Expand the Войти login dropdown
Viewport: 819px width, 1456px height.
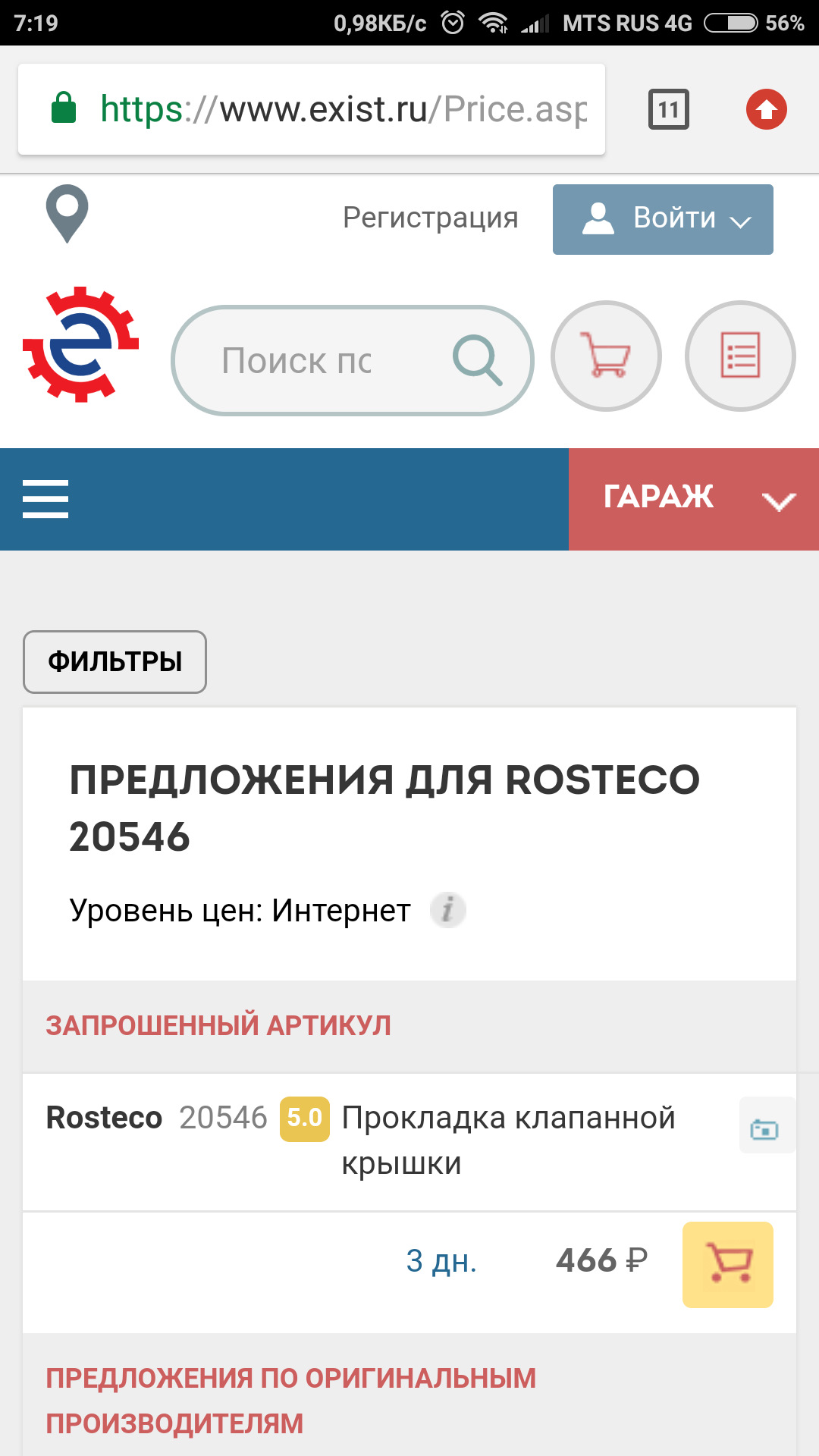(663, 219)
